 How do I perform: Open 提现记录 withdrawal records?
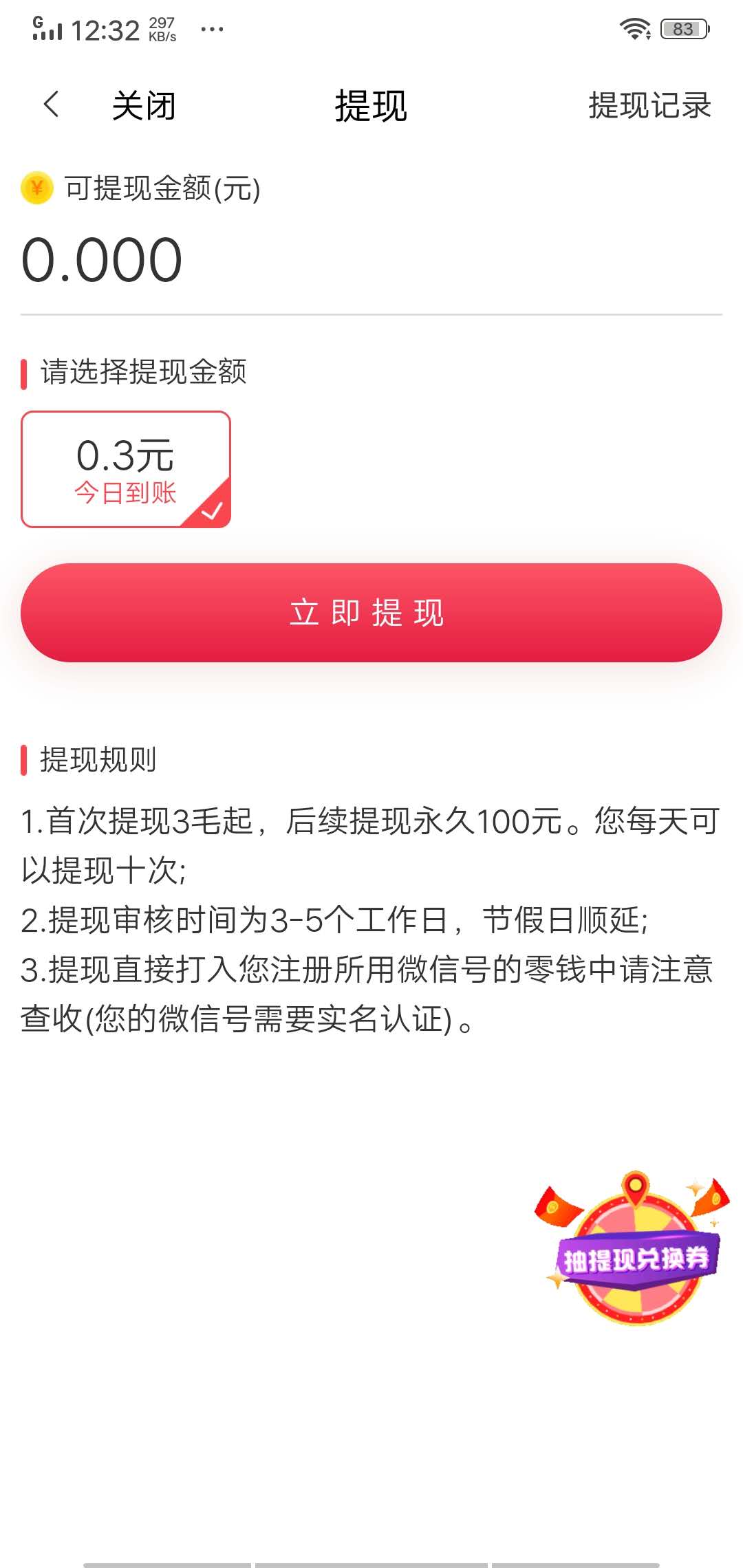coord(648,105)
